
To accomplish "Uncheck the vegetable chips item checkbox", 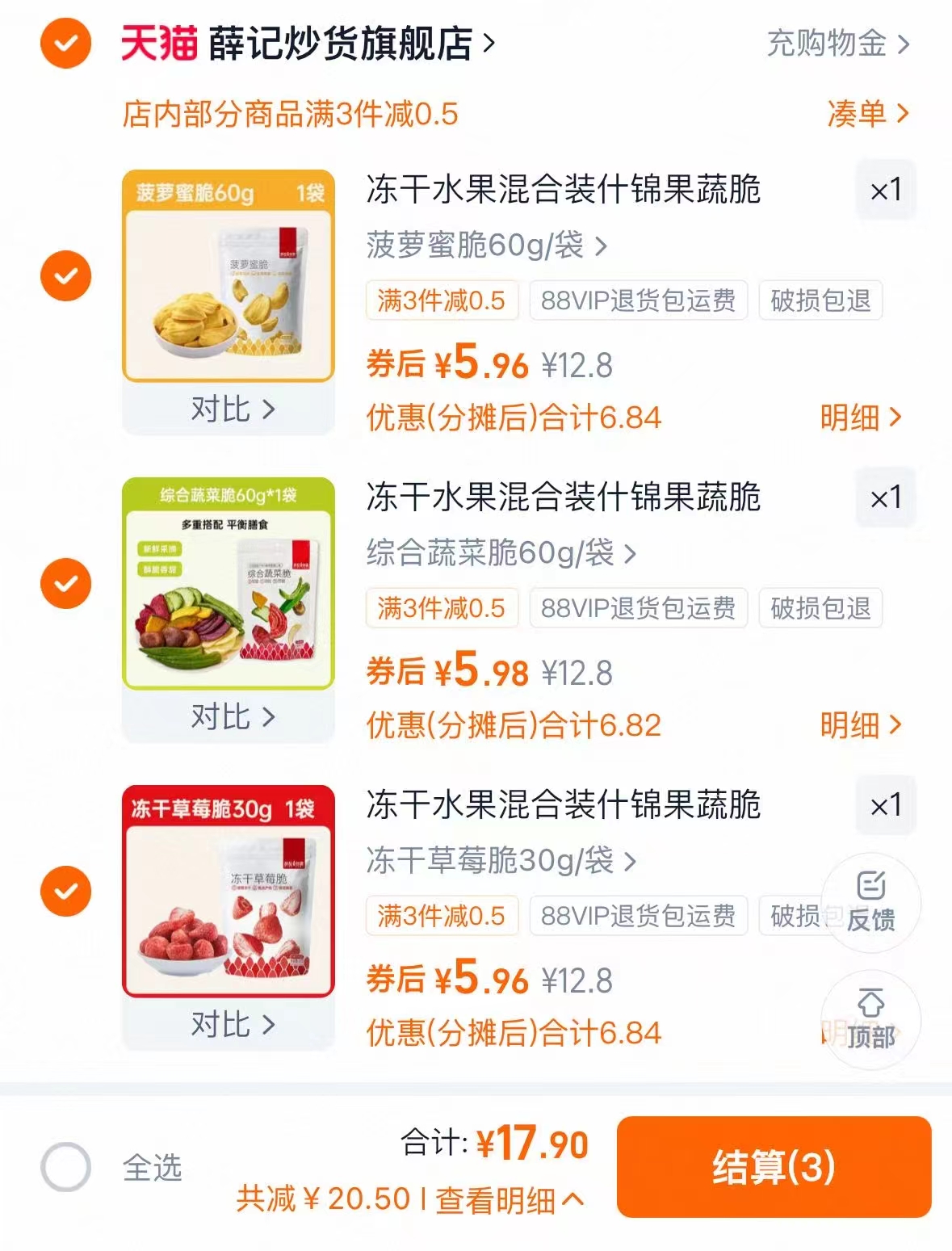I will tap(65, 584).
